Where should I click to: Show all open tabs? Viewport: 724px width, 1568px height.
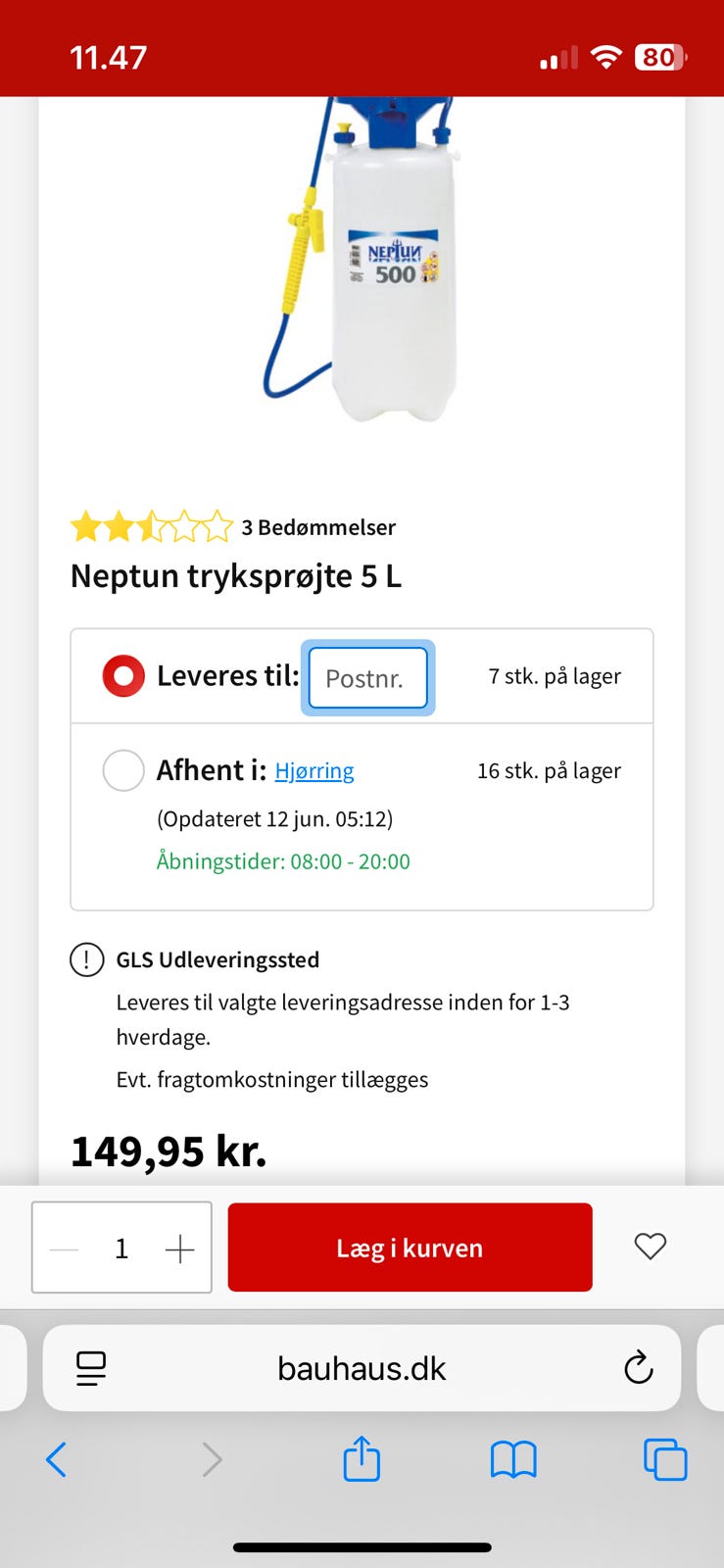664,1459
